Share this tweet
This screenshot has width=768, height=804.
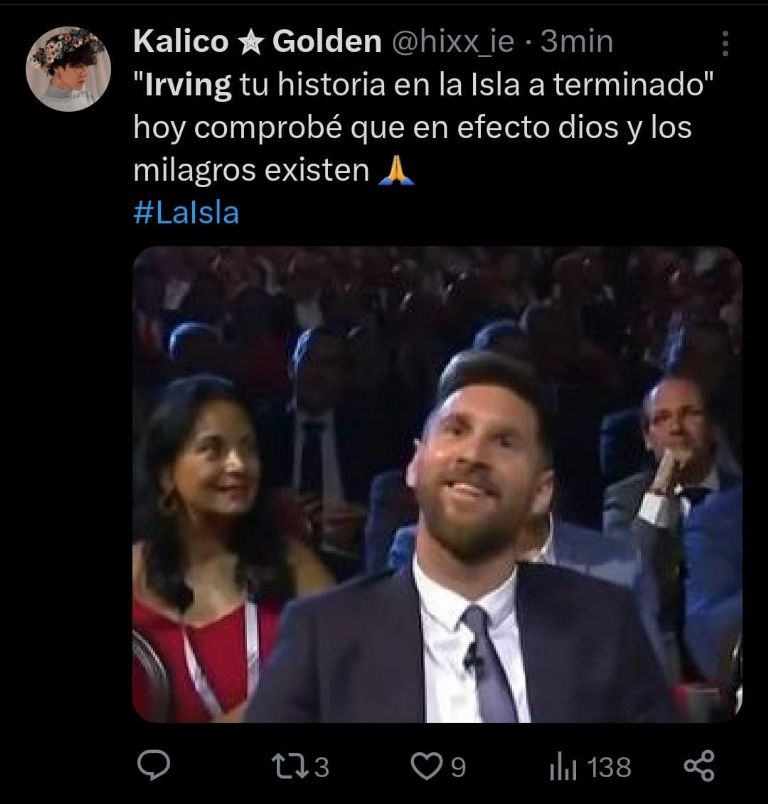[x=698, y=767]
